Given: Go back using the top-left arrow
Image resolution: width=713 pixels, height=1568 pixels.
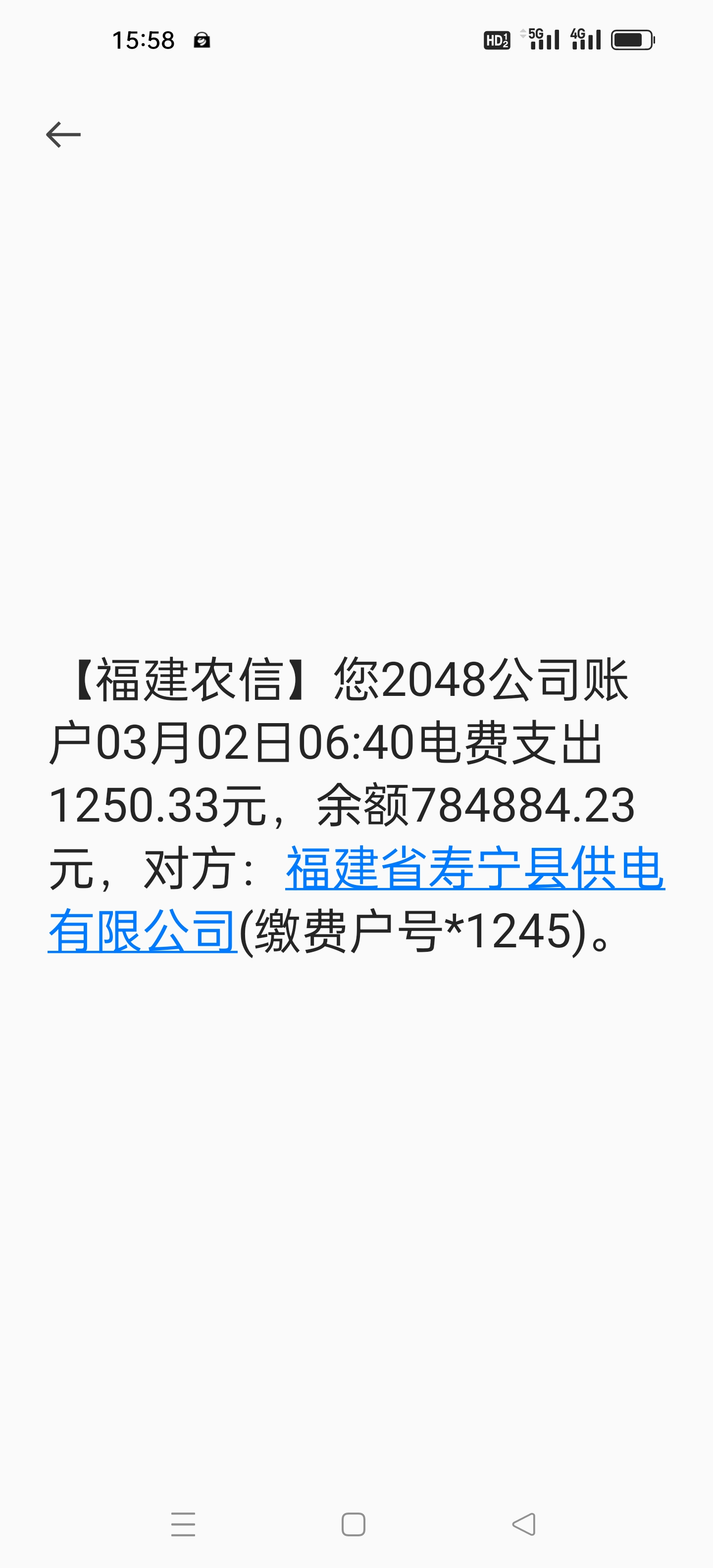Looking at the screenshot, I should [x=63, y=135].
